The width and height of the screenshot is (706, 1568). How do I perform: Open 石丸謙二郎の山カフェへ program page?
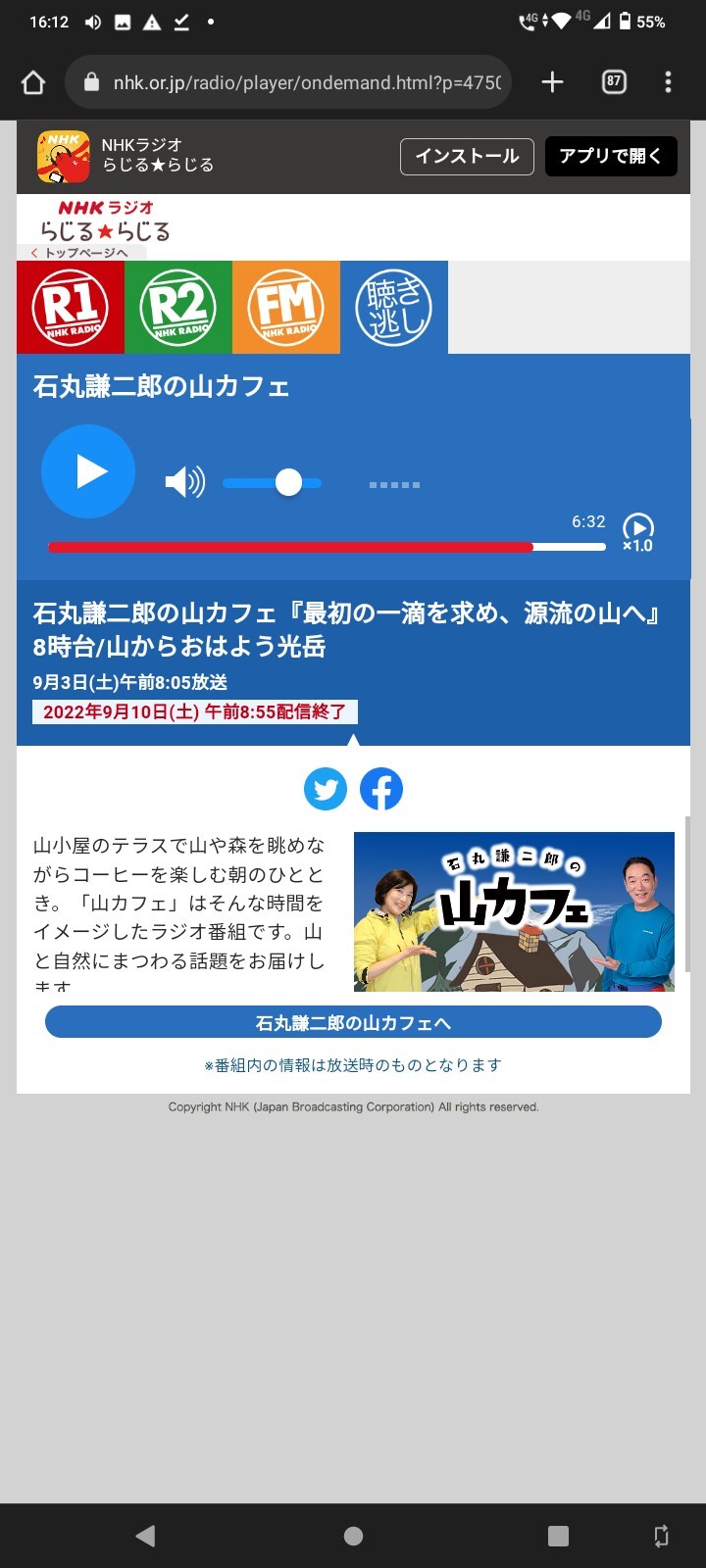(x=352, y=1021)
